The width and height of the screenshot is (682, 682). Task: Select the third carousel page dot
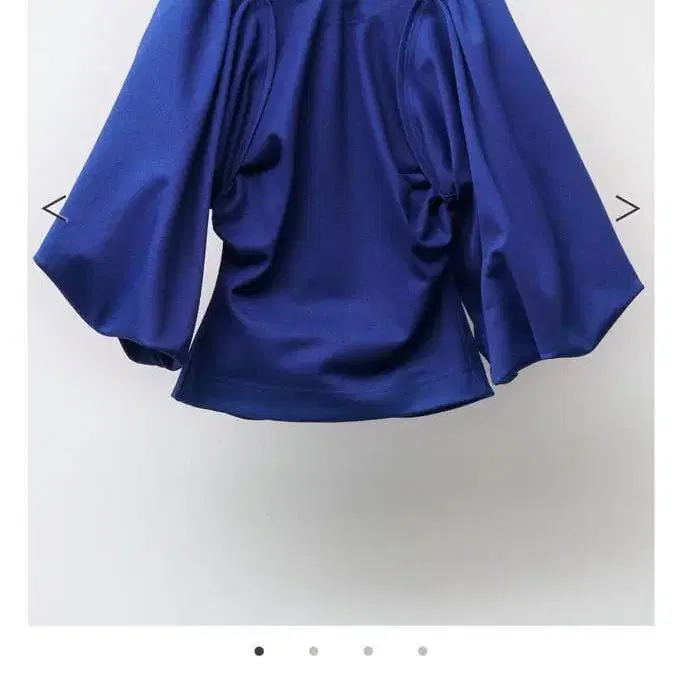click(x=368, y=651)
